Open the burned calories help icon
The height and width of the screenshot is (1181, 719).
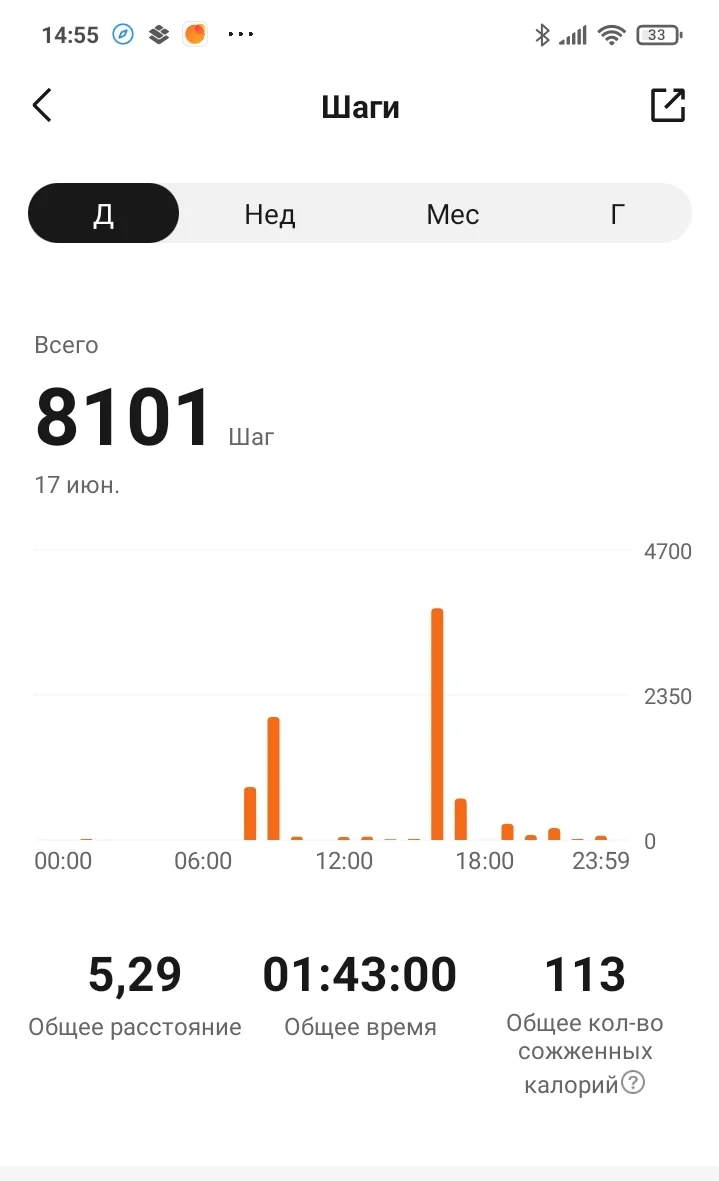[x=633, y=1083]
